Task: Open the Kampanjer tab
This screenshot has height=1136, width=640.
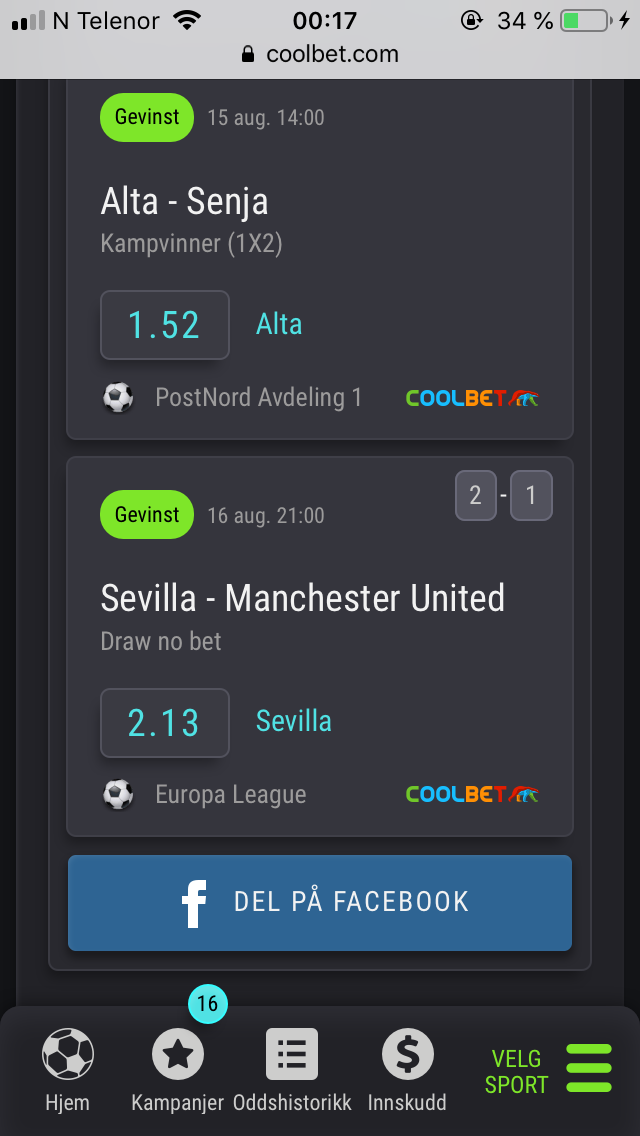Action: (x=178, y=1069)
